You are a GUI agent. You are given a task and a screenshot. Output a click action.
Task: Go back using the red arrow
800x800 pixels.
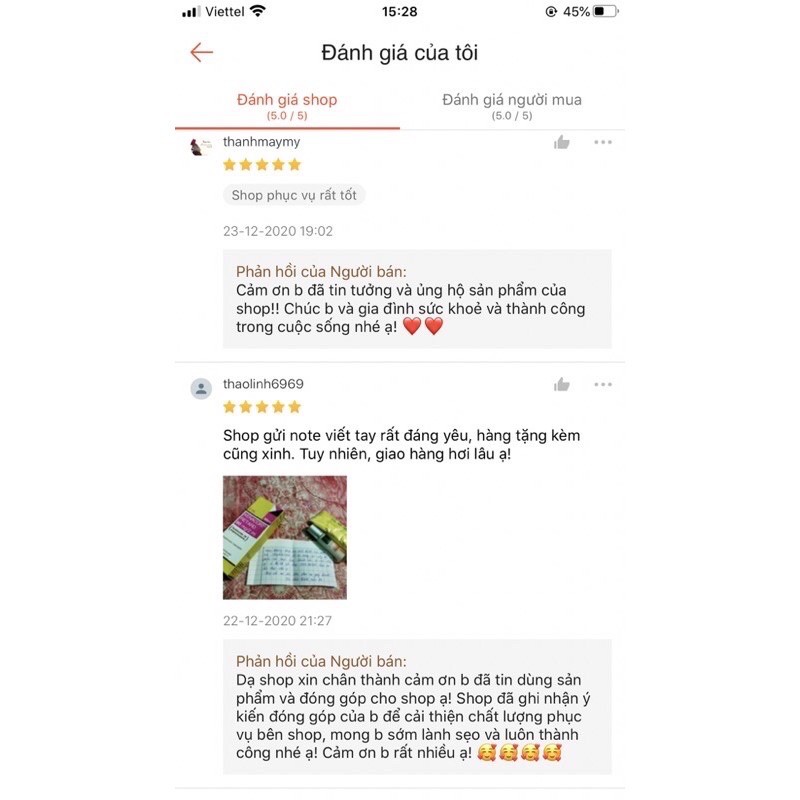coord(201,53)
